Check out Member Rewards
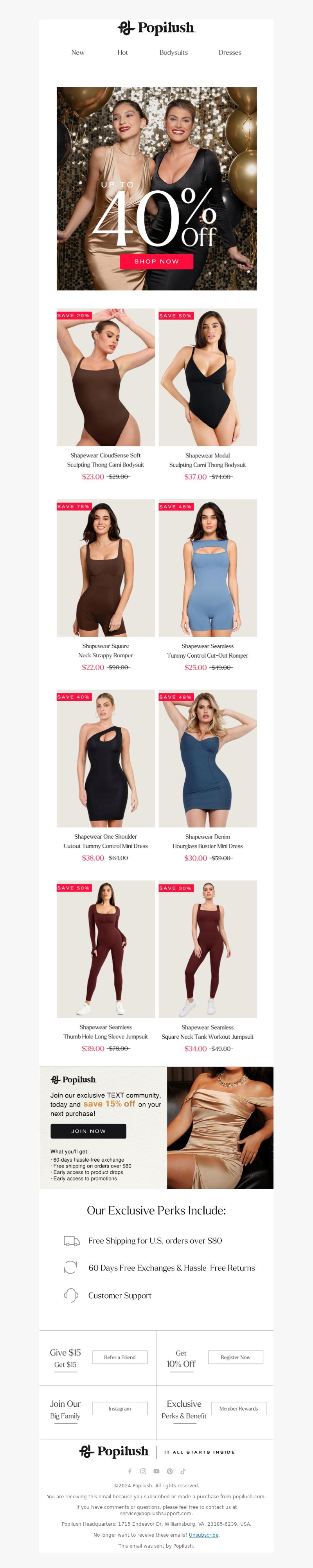313x1568 pixels. [238, 1408]
